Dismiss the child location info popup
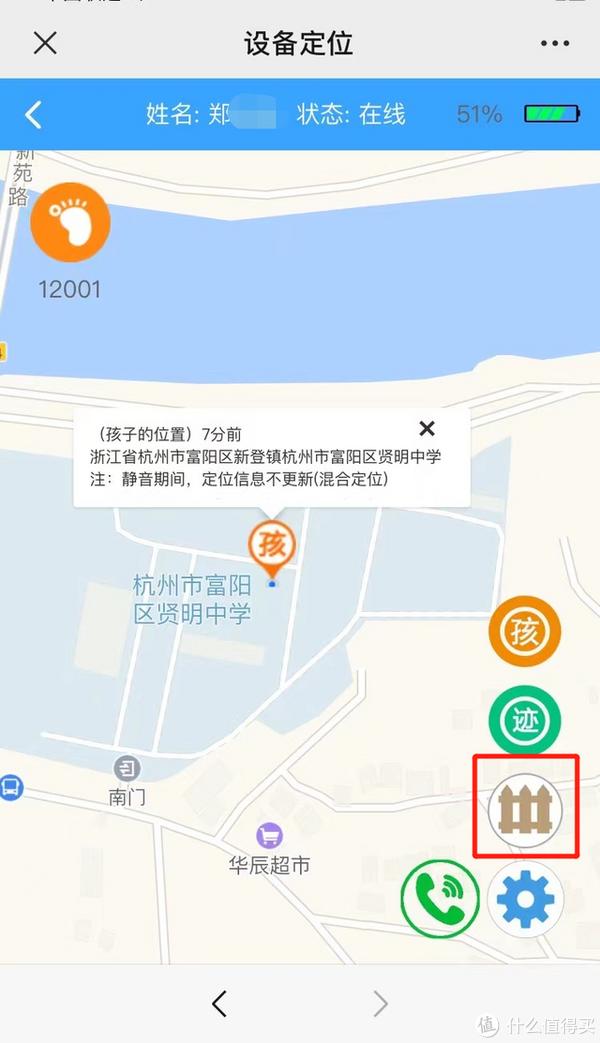 (x=427, y=429)
